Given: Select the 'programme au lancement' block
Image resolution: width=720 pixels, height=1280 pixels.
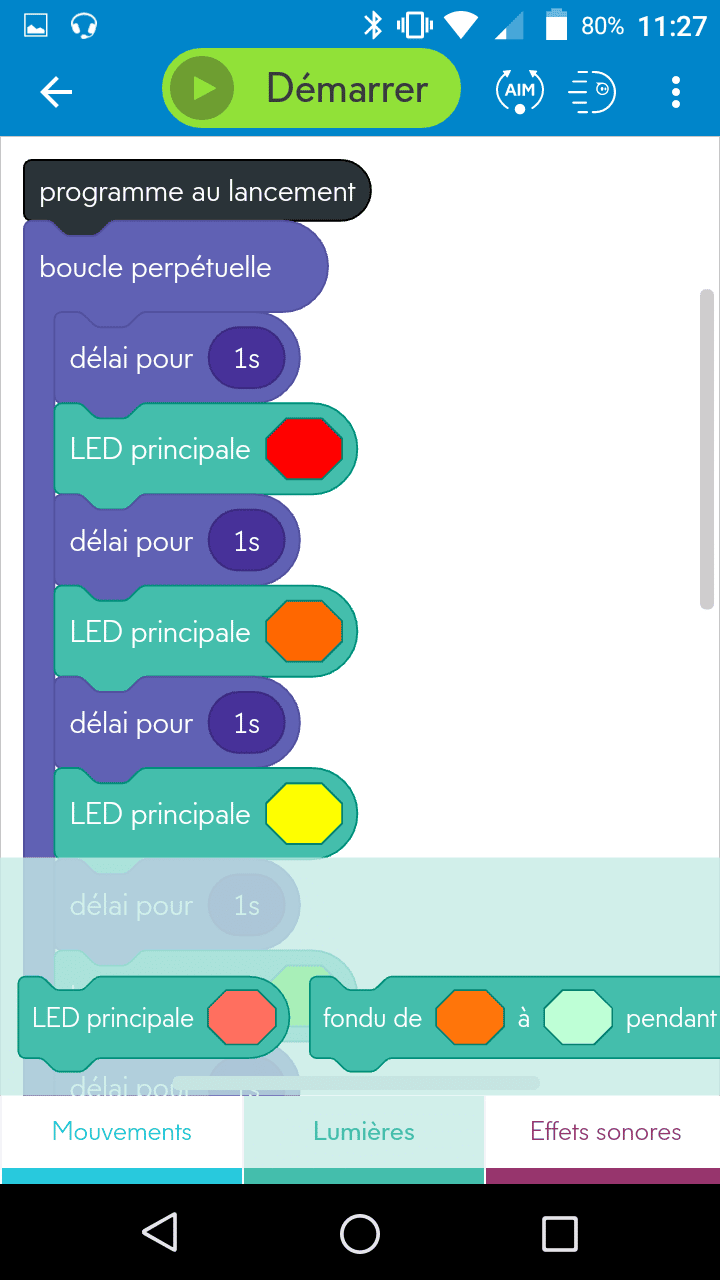Looking at the screenshot, I should tap(197, 191).
